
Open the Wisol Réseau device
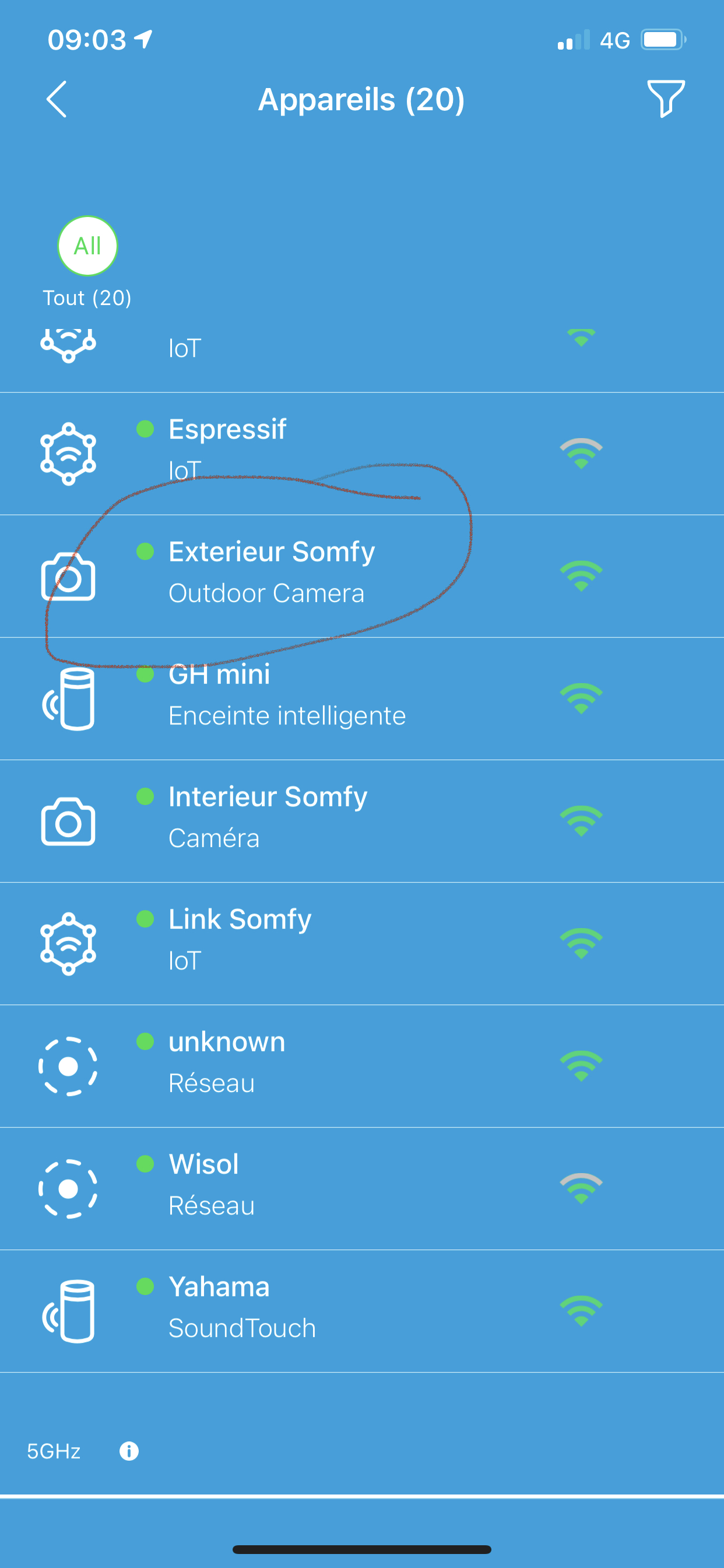pos(362,1189)
